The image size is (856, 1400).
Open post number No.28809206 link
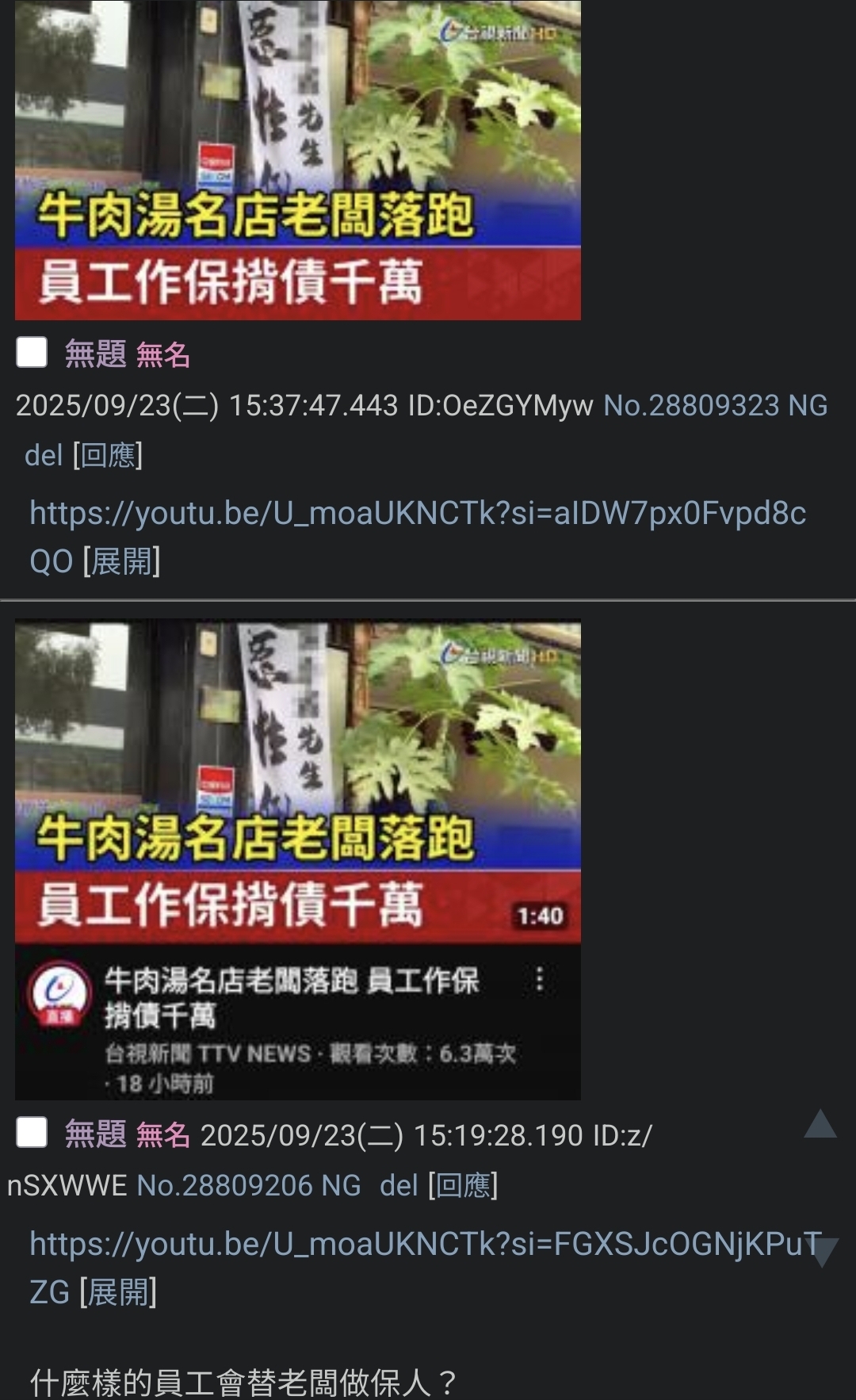pyautogui.click(x=224, y=1185)
